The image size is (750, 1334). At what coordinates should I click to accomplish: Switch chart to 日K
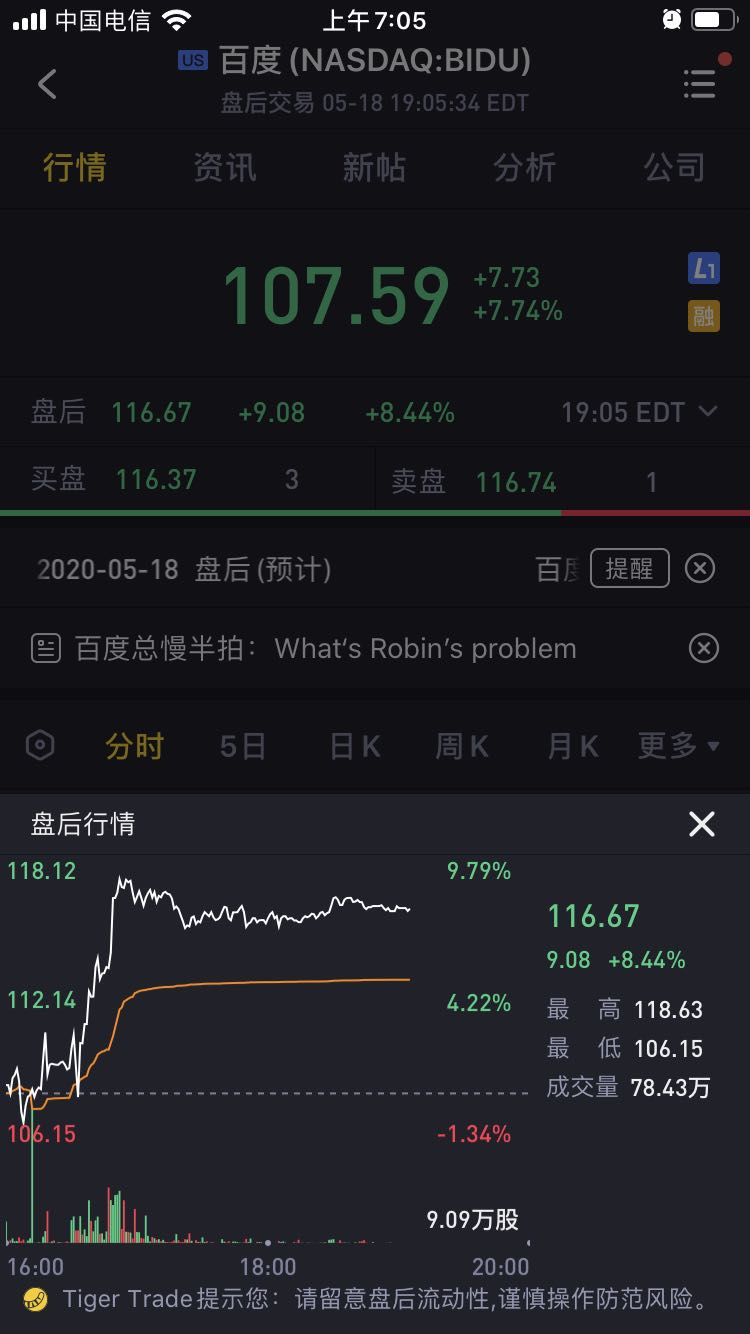(x=355, y=747)
